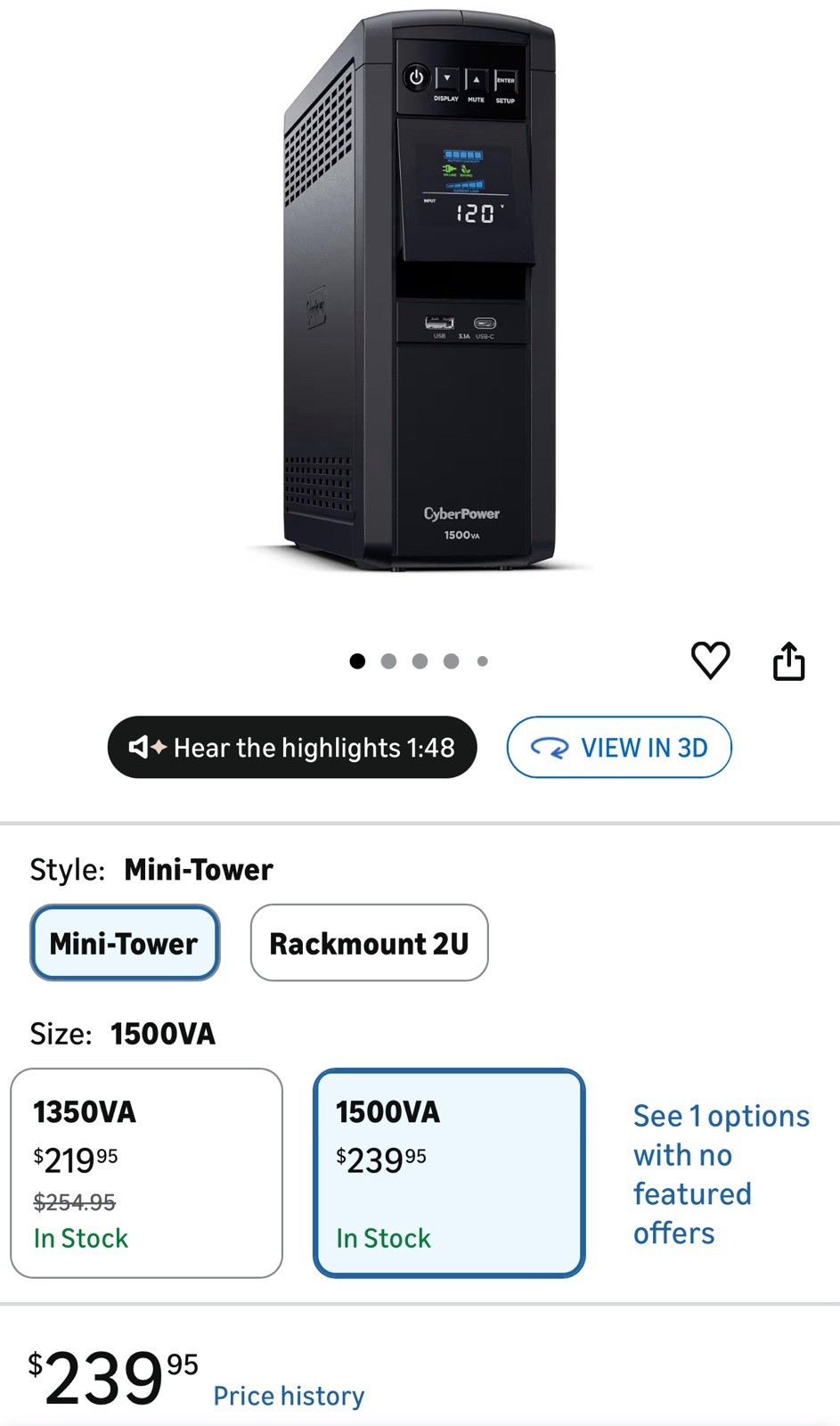840x1426 pixels.
Task: Pick the 1350VA size option
Action: coord(146,1173)
